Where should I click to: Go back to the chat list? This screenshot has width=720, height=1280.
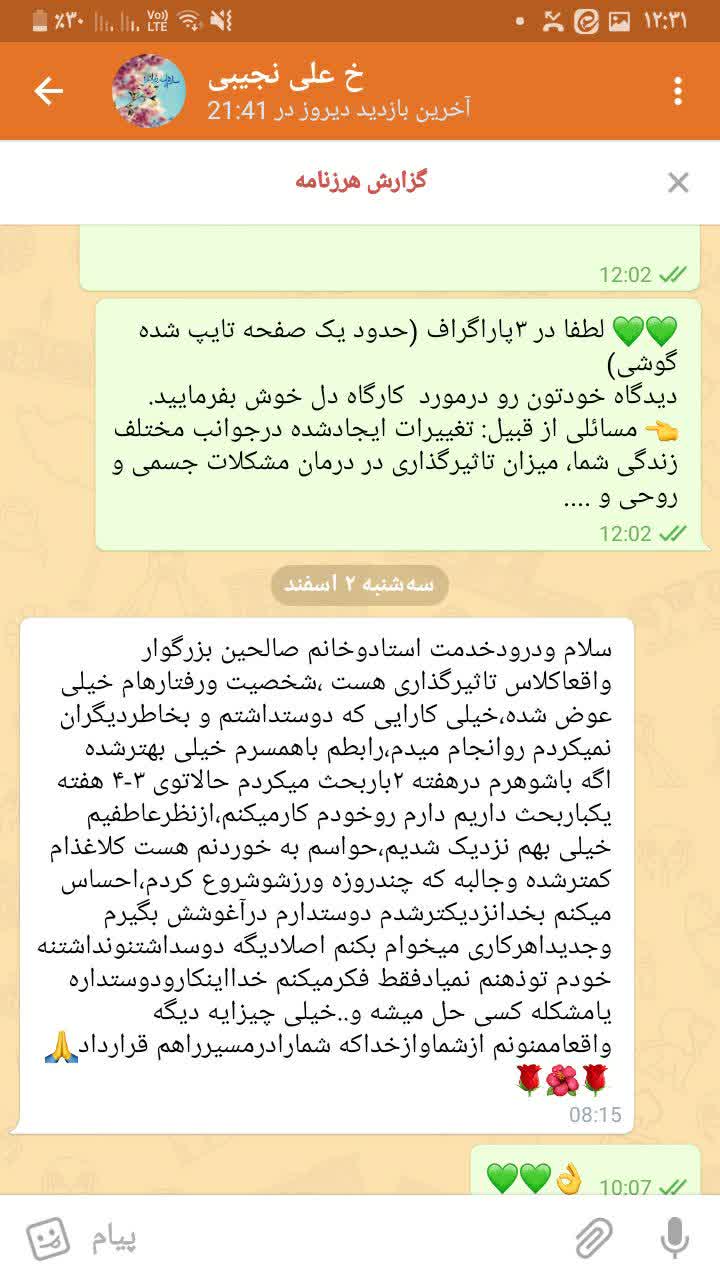(48, 91)
